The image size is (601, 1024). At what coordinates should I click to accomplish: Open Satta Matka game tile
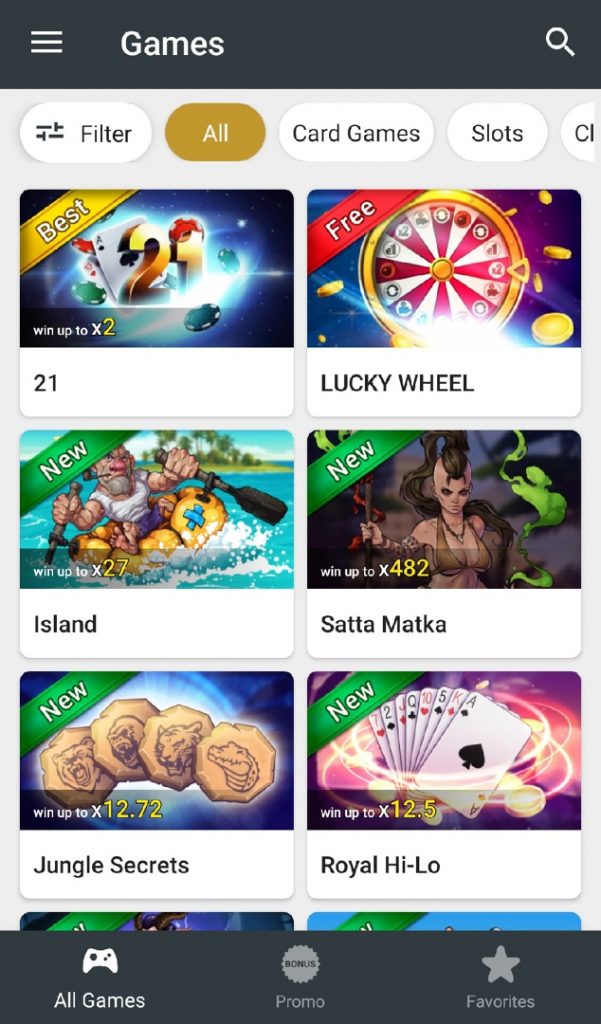[444, 544]
